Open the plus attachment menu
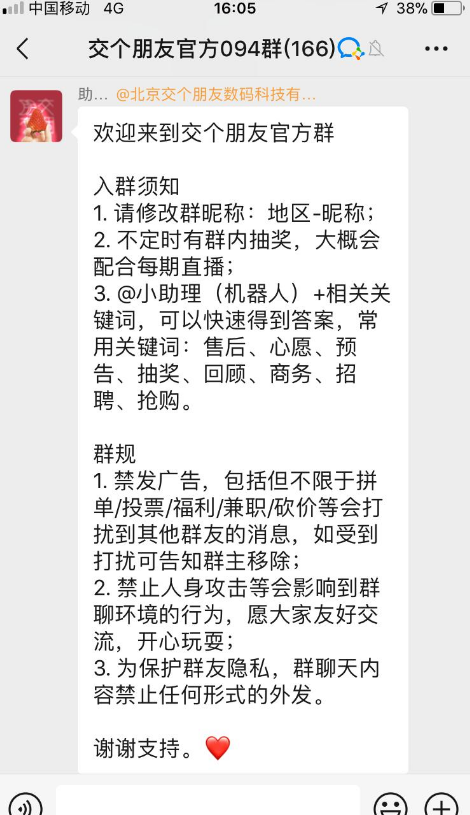Screen dimensions: 470x815 pyautogui.click(x=441, y=803)
